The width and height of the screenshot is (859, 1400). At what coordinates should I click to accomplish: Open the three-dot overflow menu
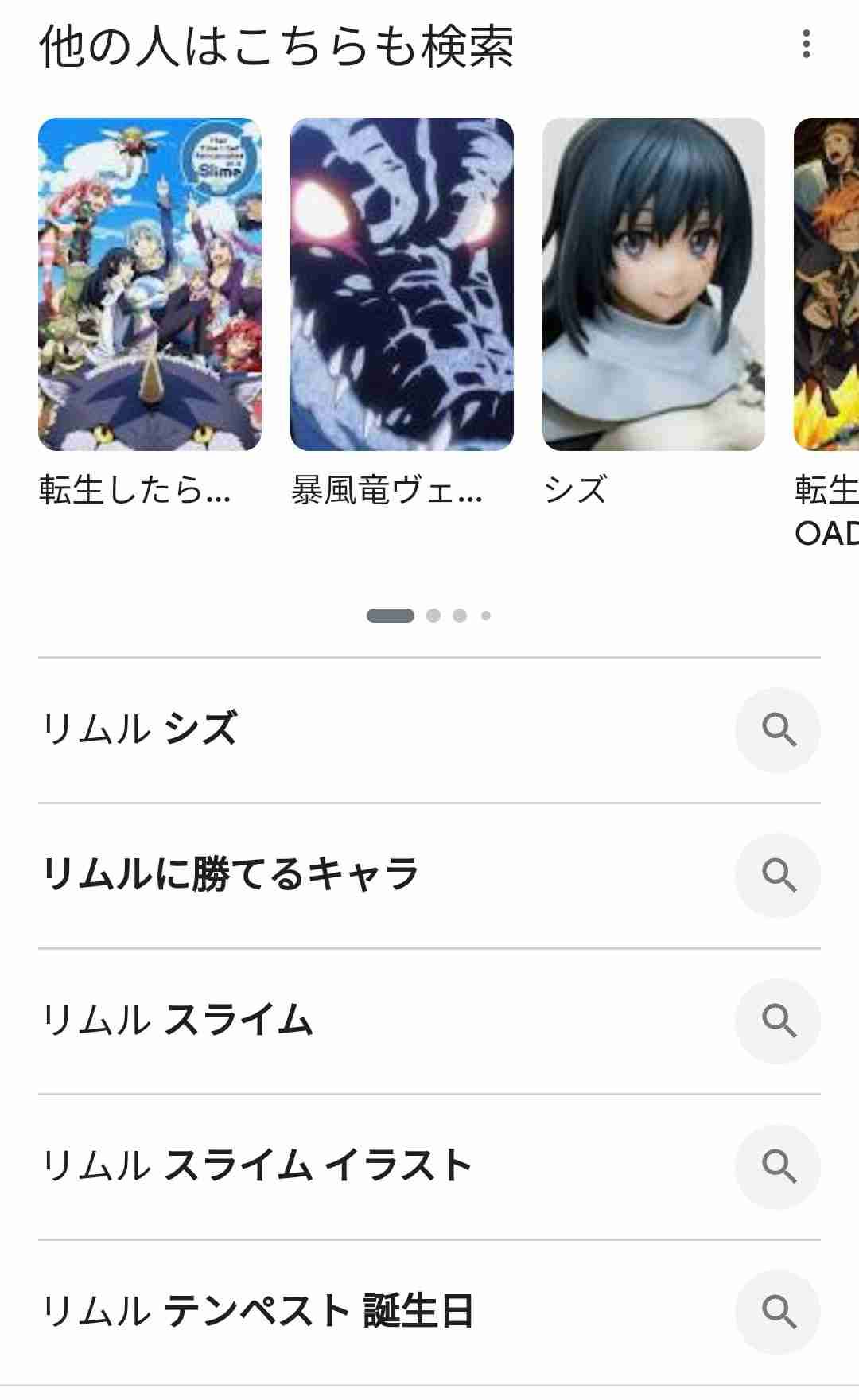click(807, 45)
